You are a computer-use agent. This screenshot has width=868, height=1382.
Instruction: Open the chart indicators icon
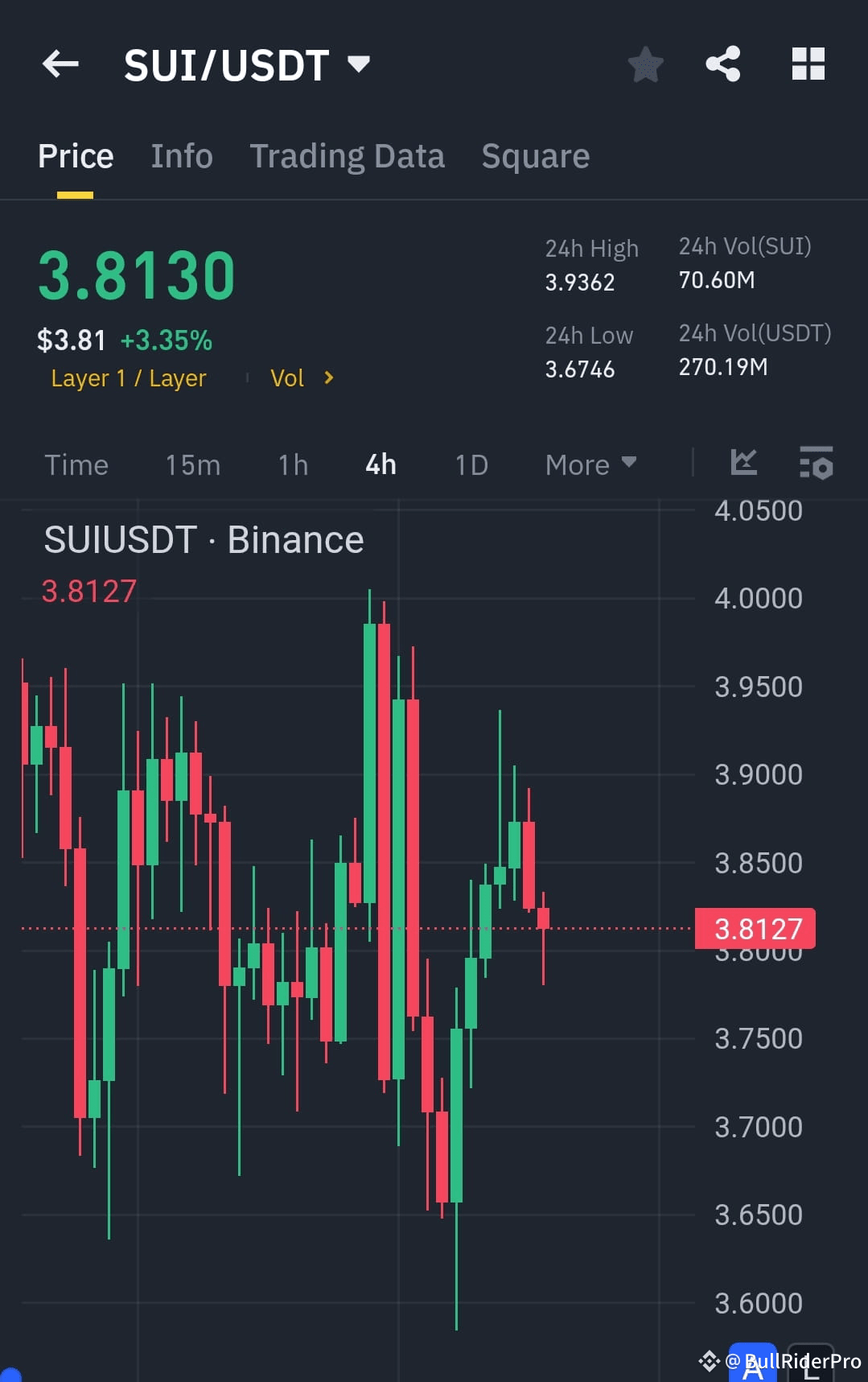pos(743,463)
